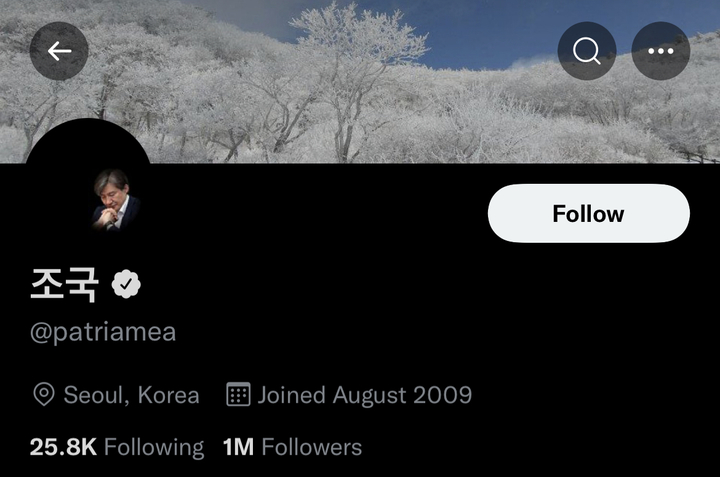The width and height of the screenshot is (720, 477).
Task: Open the three-dot overflow menu
Action: pyautogui.click(x=661, y=51)
